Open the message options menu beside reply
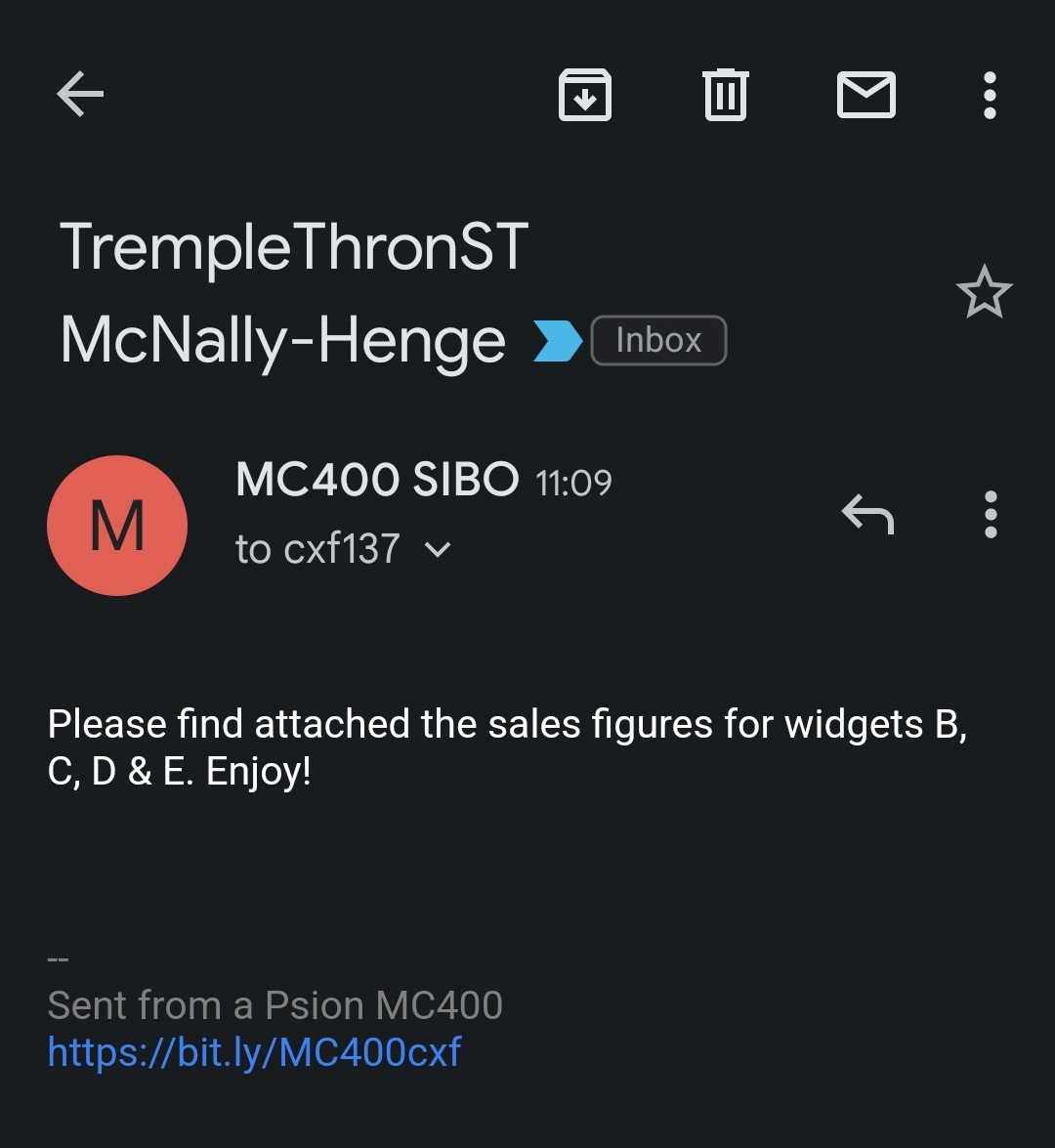 [x=991, y=513]
